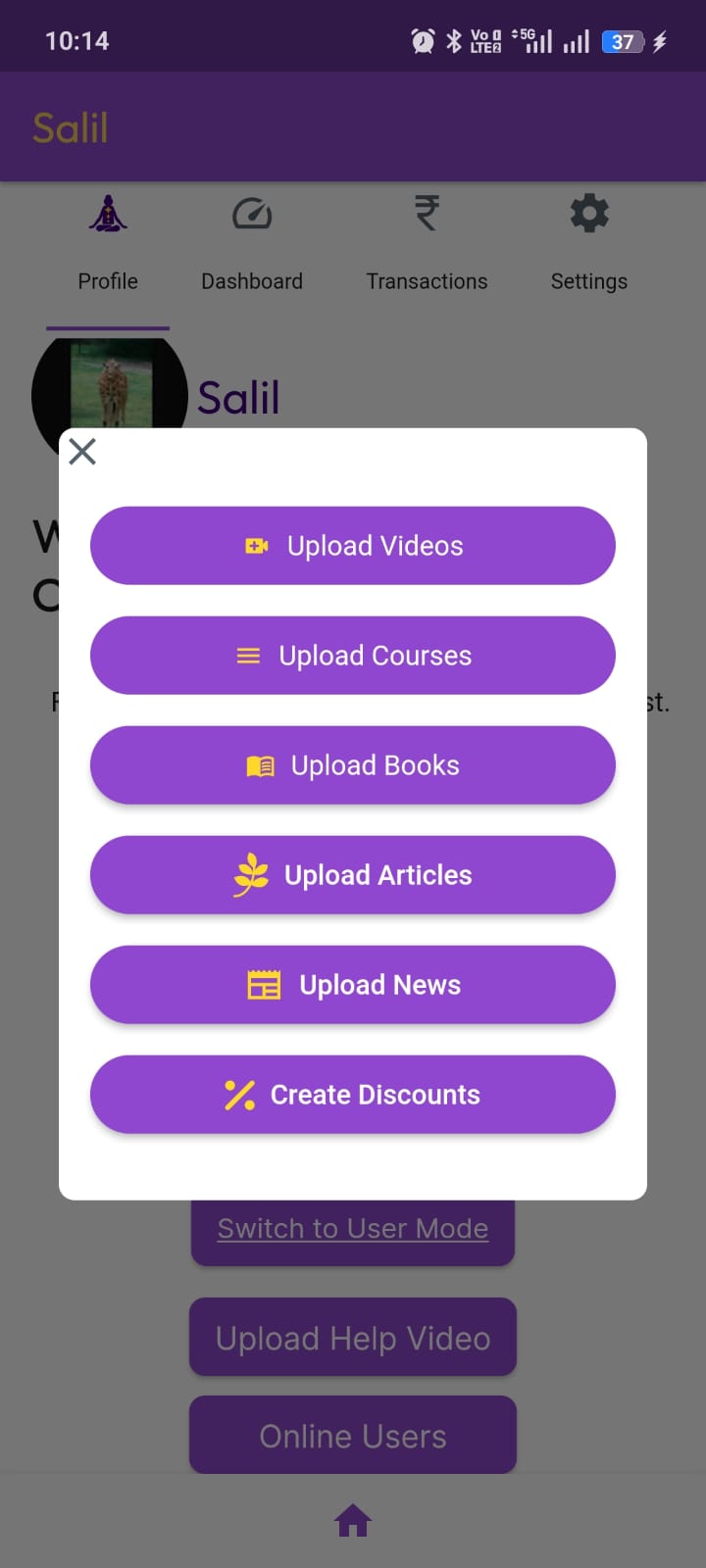Open the Settings gear icon
Image resolution: width=706 pixels, height=1568 pixels.
(x=588, y=213)
